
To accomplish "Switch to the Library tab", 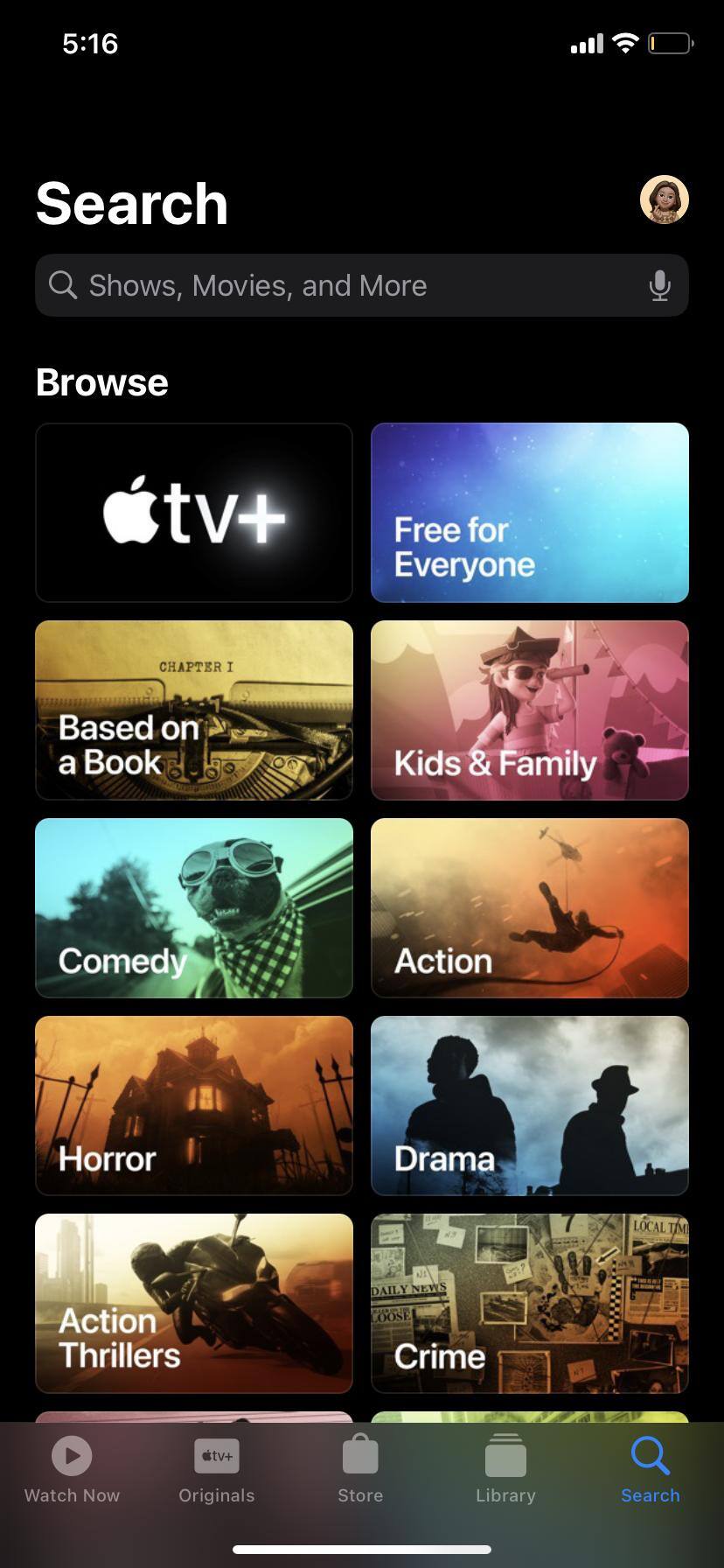I will [505, 1470].
